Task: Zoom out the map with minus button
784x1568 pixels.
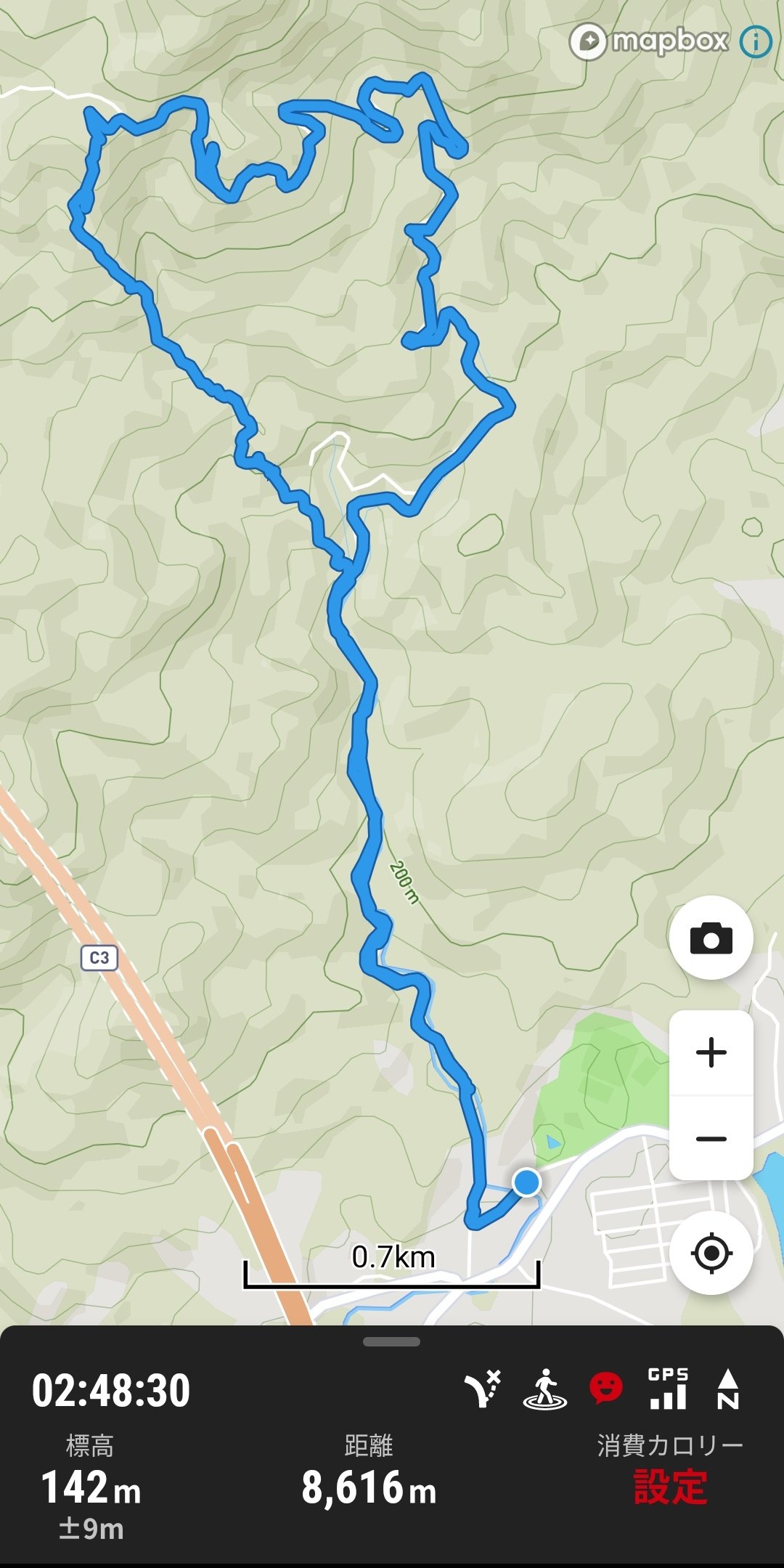Action: pos(711,1138)
